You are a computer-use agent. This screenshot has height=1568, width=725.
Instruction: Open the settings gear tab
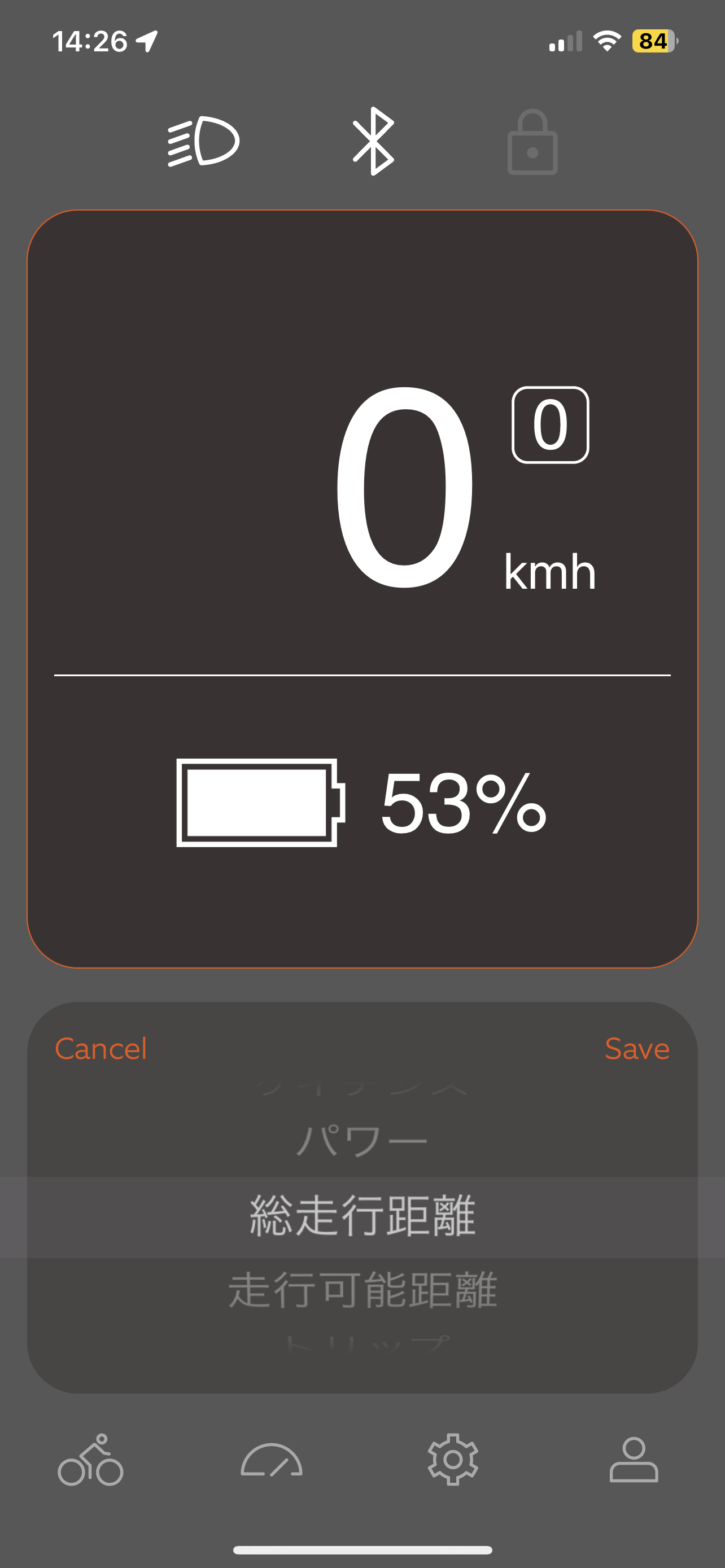point(452,1460)
